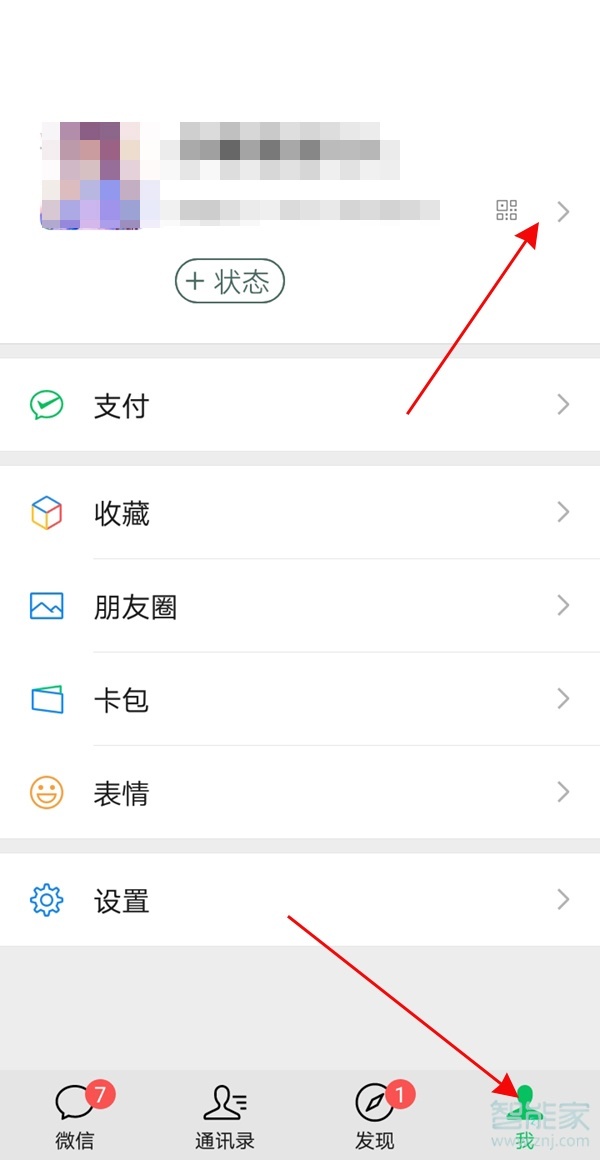Tap the + 状态 status button

[x=230, y=282]
